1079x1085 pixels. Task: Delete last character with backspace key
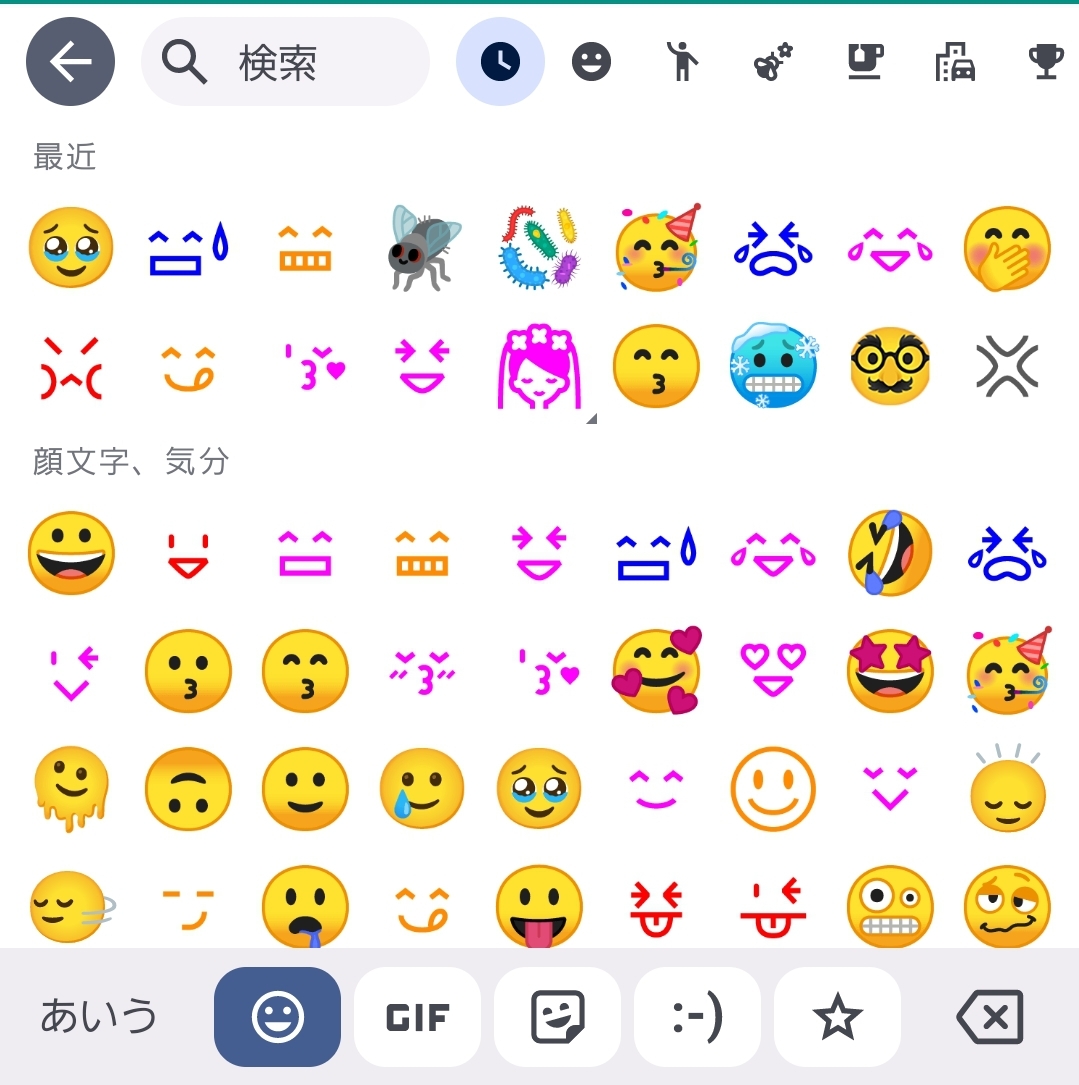pos(990,1017)
